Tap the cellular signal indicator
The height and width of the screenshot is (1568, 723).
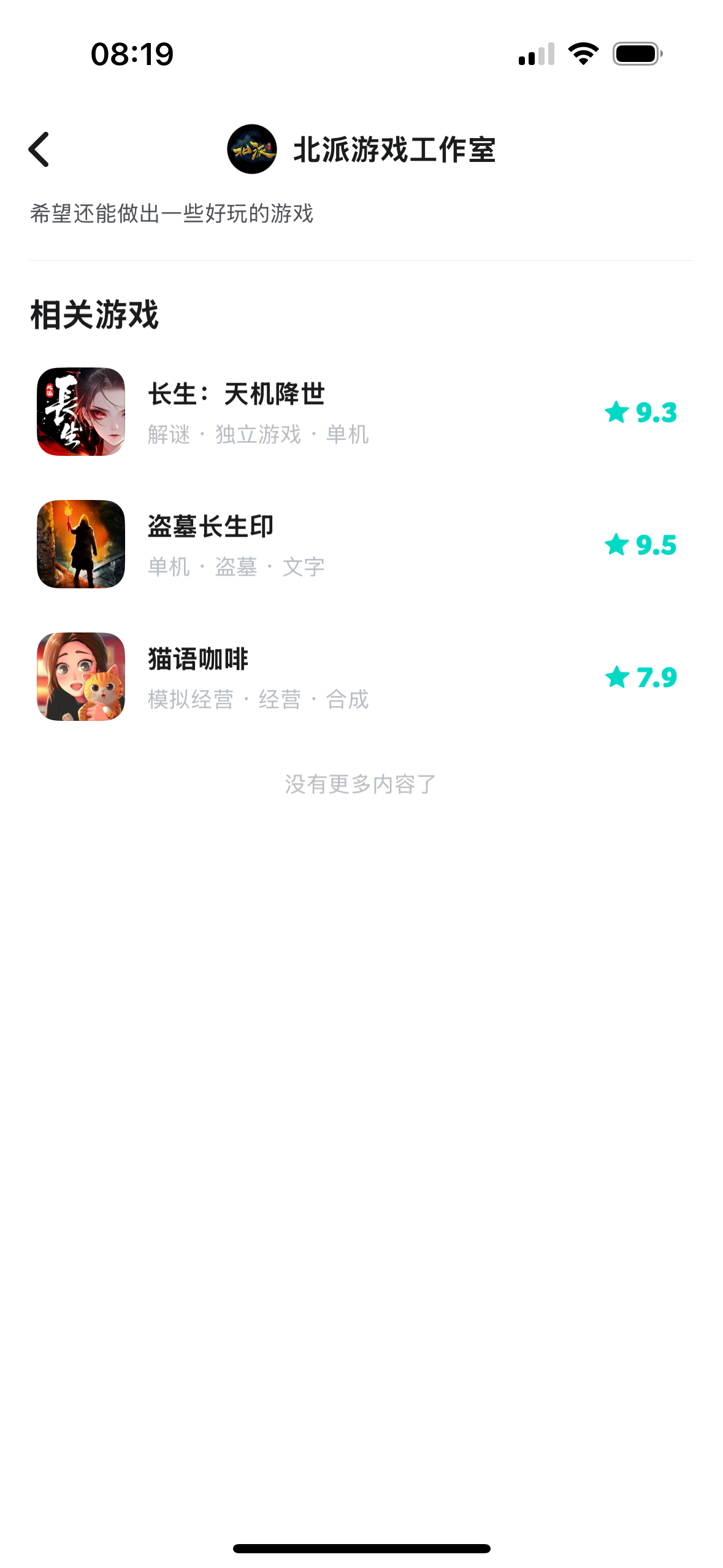point(535,55)
